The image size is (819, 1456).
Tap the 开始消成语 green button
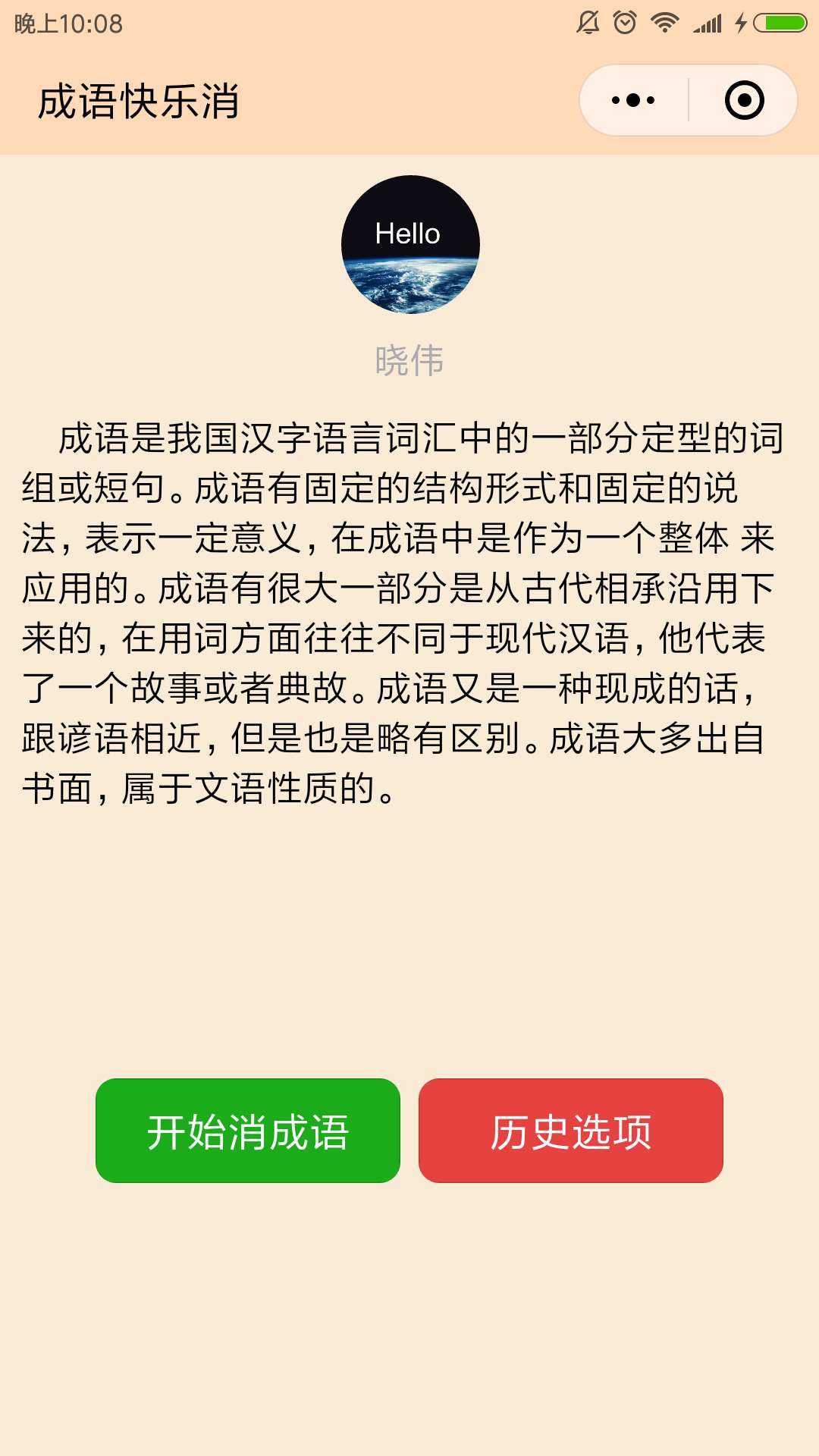pyautogui.click(x=248, y=1131)
